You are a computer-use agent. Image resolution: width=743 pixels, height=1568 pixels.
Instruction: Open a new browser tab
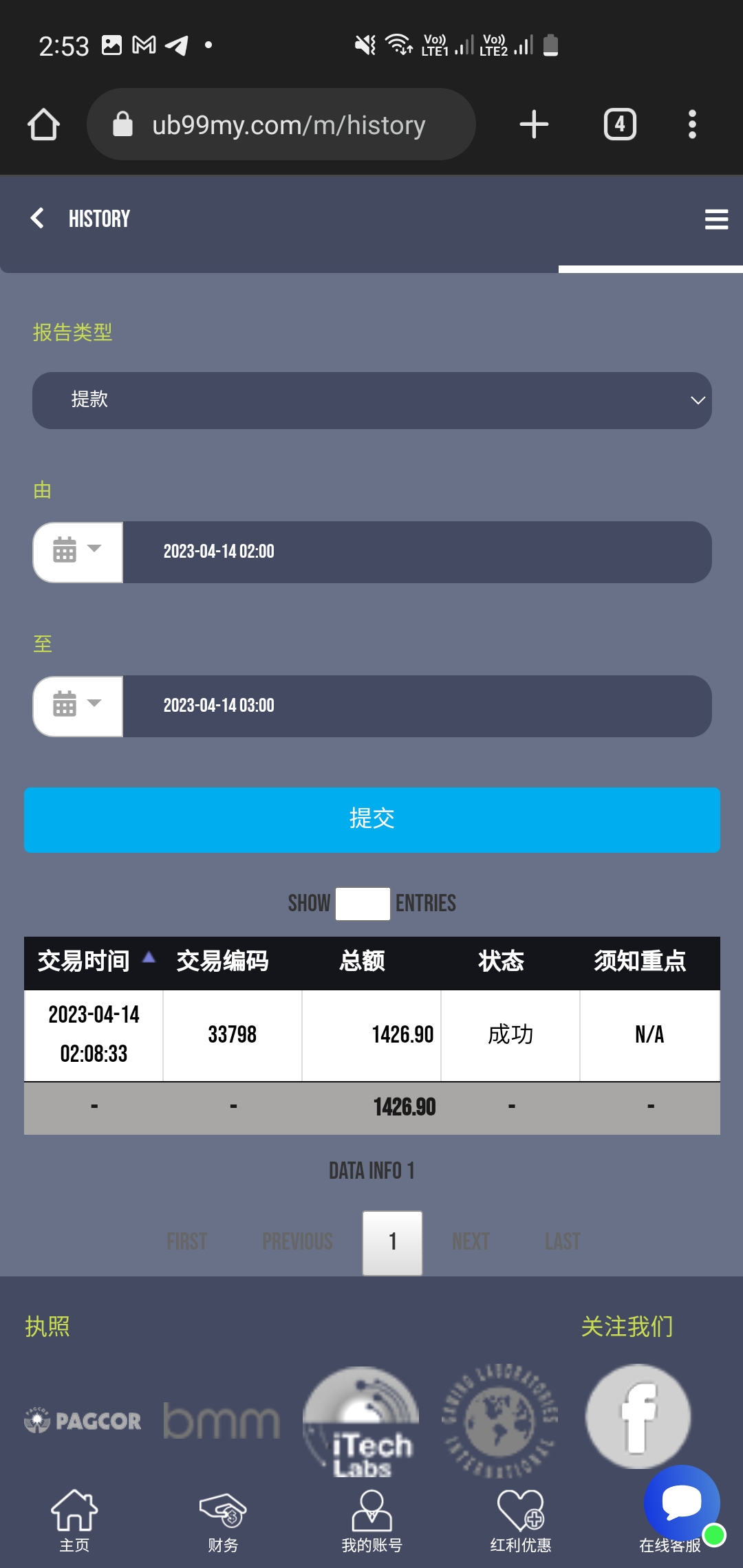pyautogui.click(x=534, y=124)
